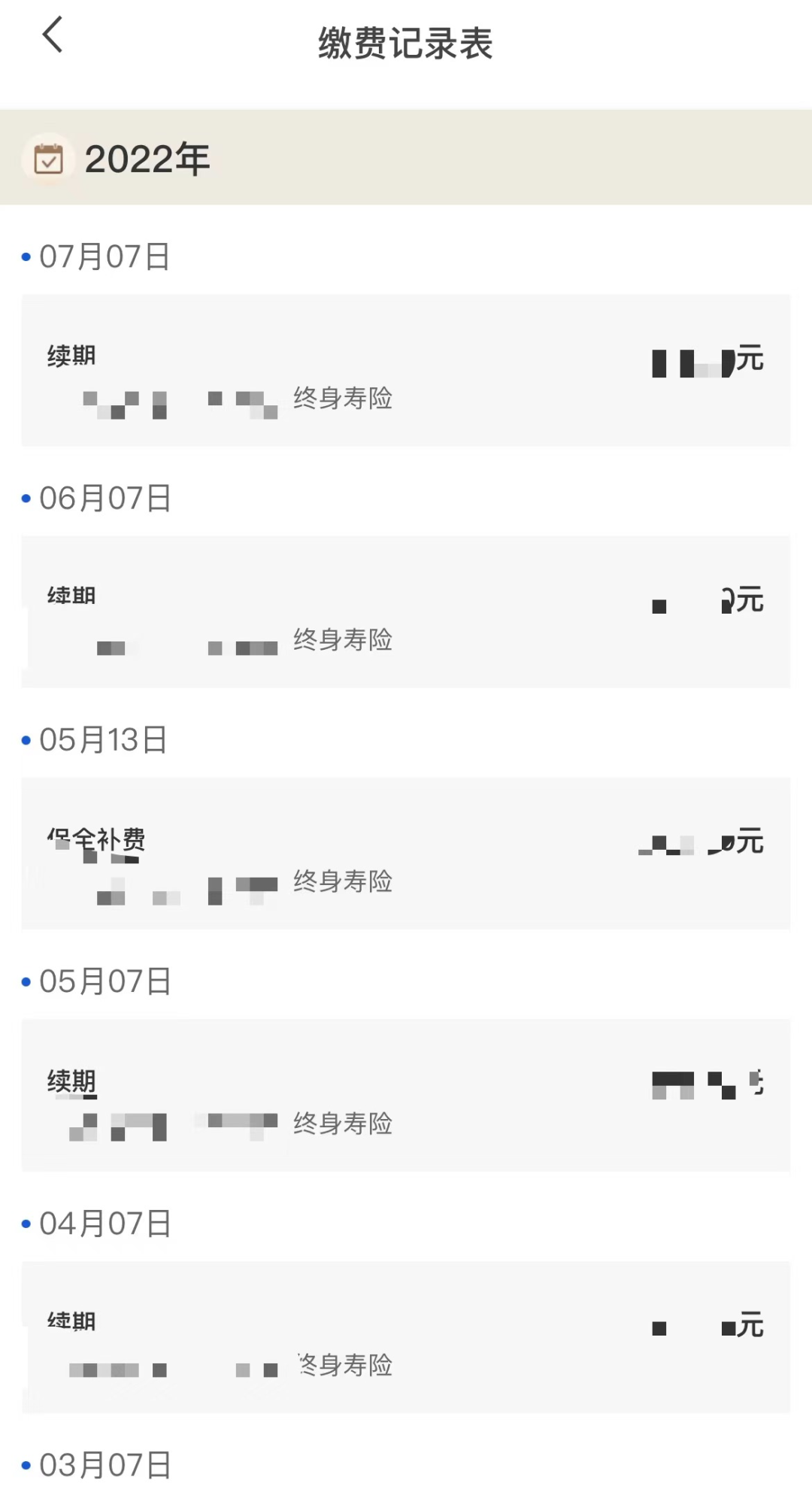Open the 05月07日 renewal payment record
This screenshot has height=1489, width=812.
coord(406,1096)
